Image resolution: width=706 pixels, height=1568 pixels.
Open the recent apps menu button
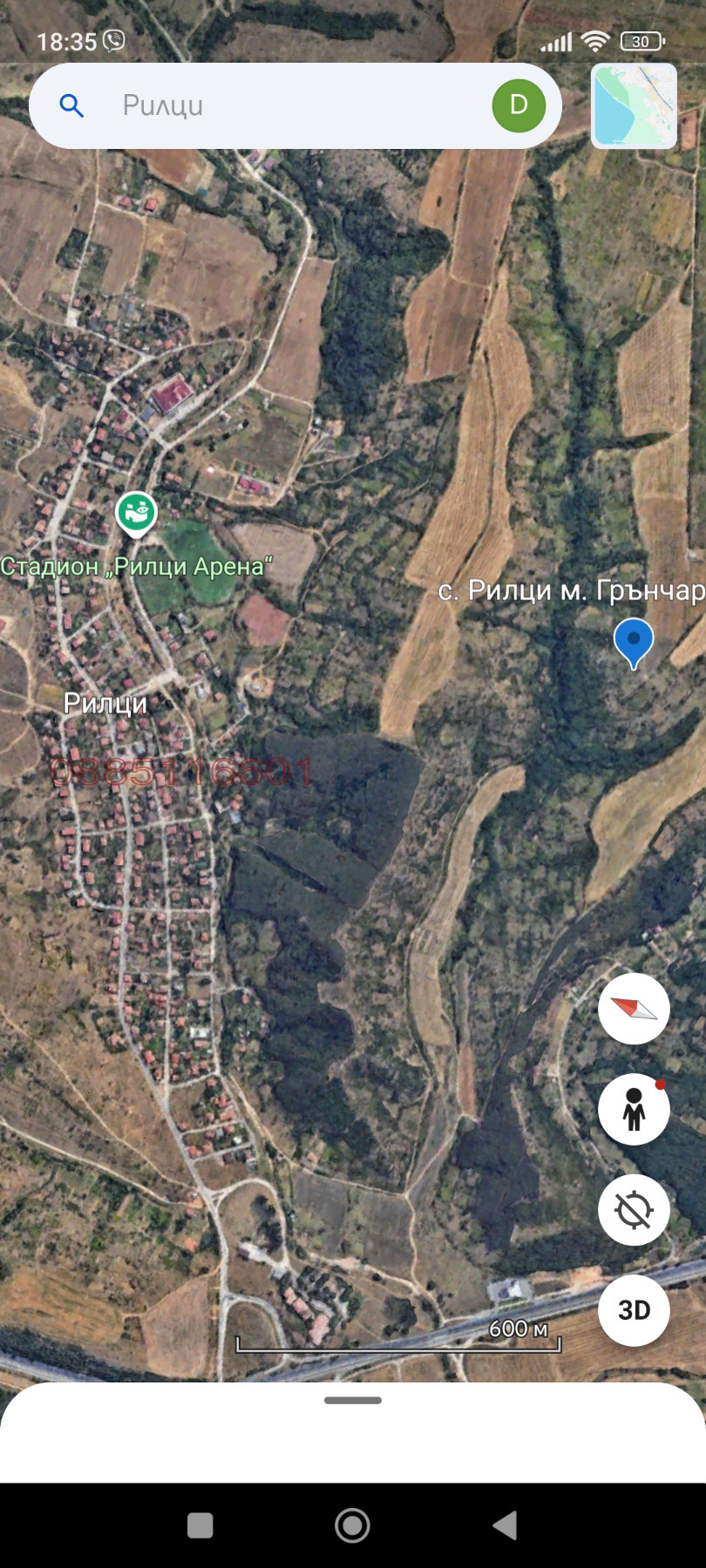[x=199, y=1526]
